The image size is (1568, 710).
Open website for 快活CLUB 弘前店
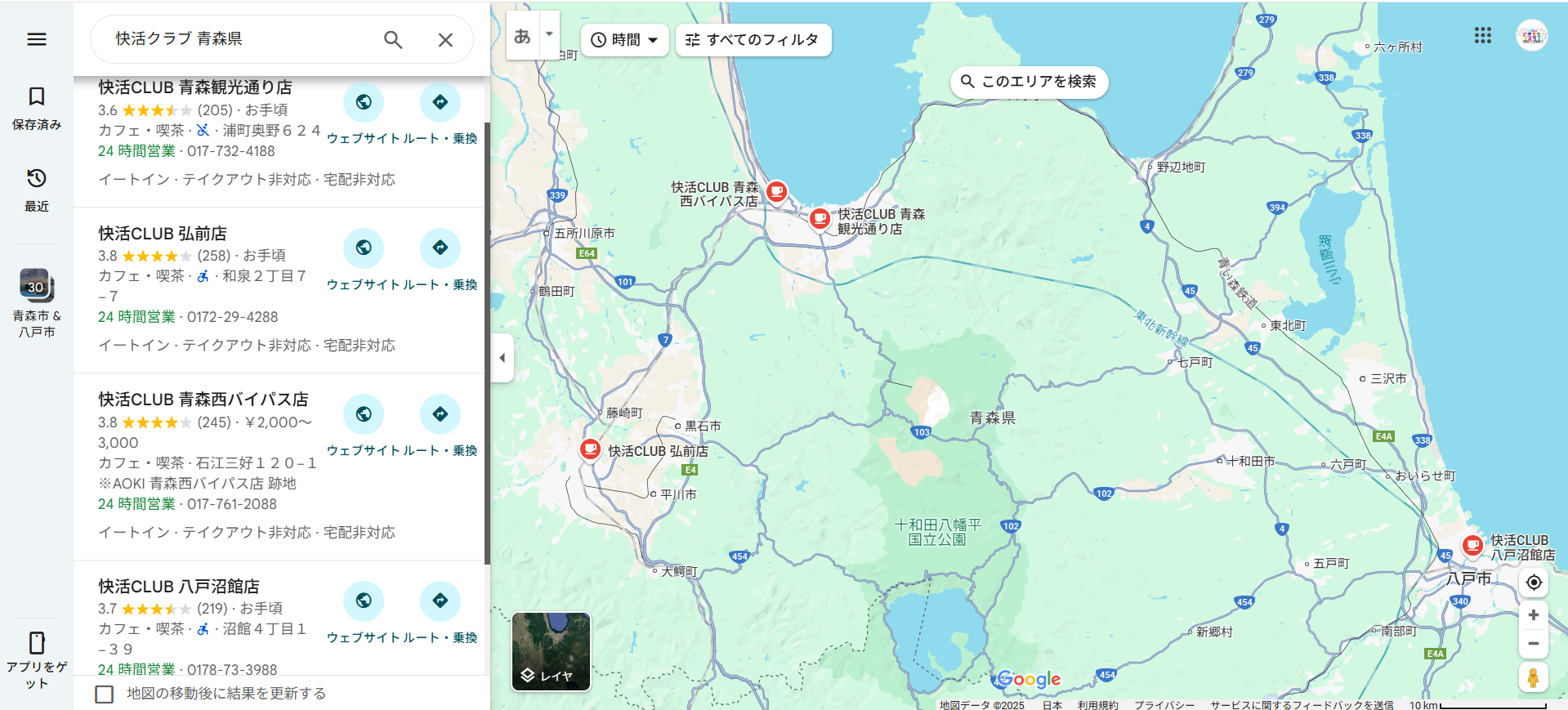click(364, 248)
